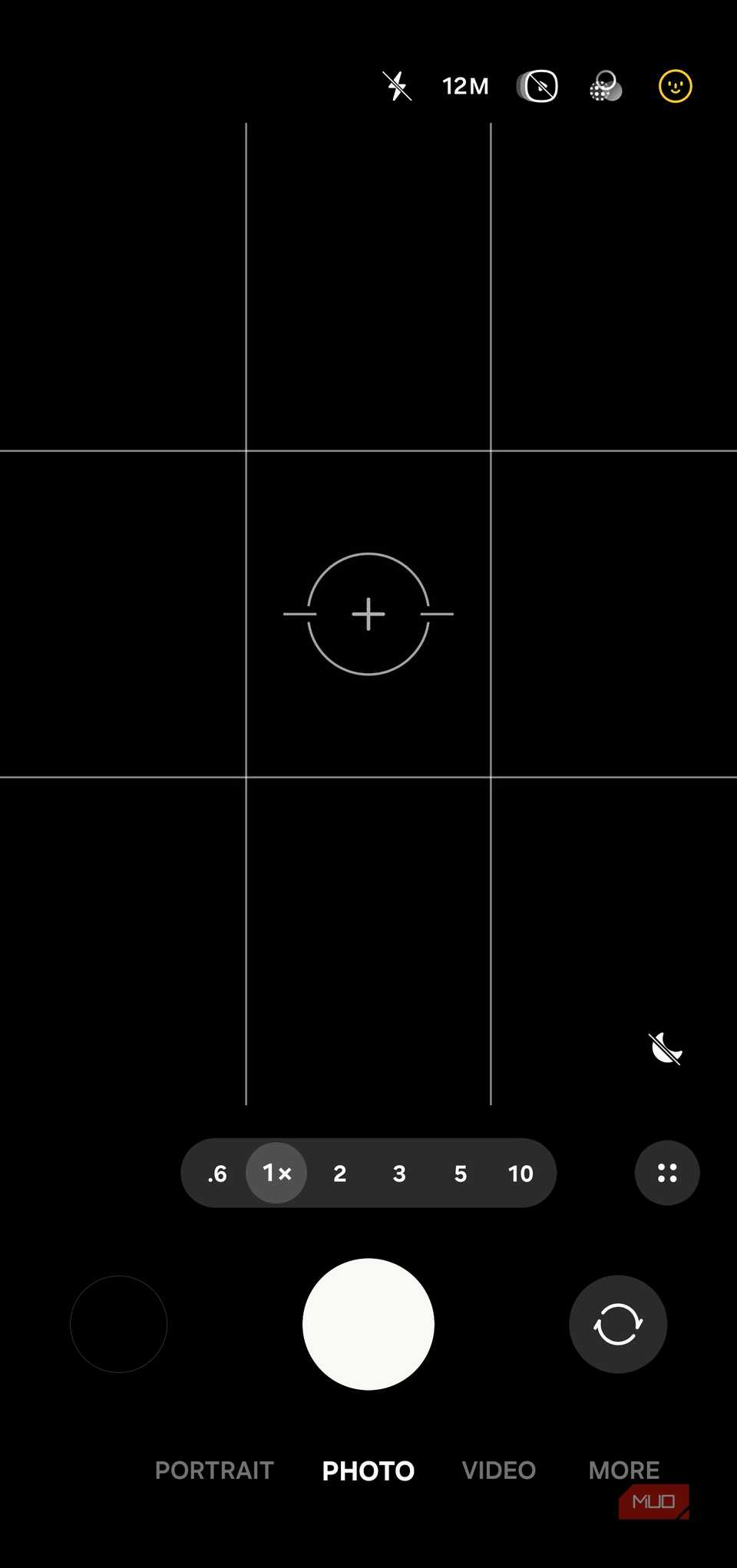Select the 1x zoom level
Image resolution: width=737 pixels, height=1568 pixels.
pos(276,1173)
